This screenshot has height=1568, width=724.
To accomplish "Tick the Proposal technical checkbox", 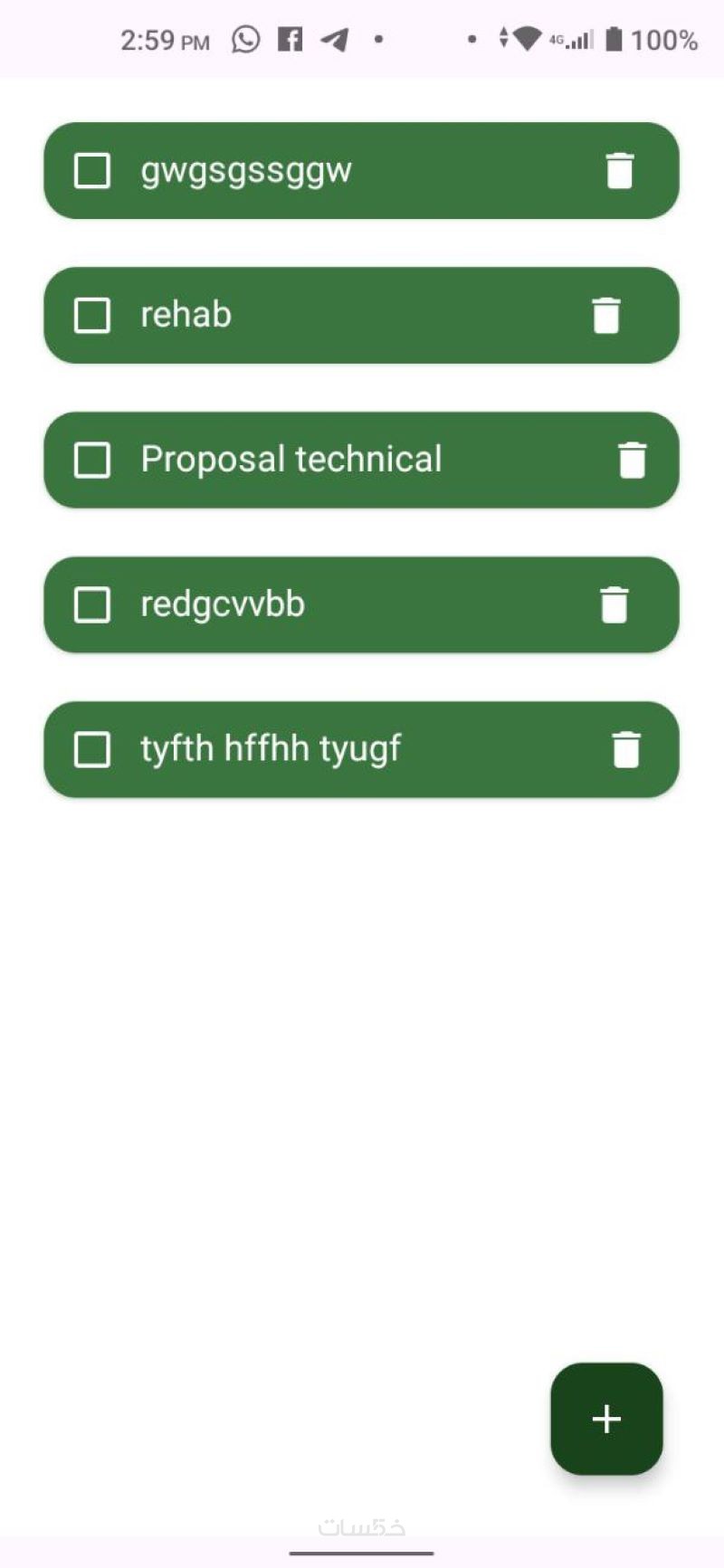I will click(x=91, y=460).
